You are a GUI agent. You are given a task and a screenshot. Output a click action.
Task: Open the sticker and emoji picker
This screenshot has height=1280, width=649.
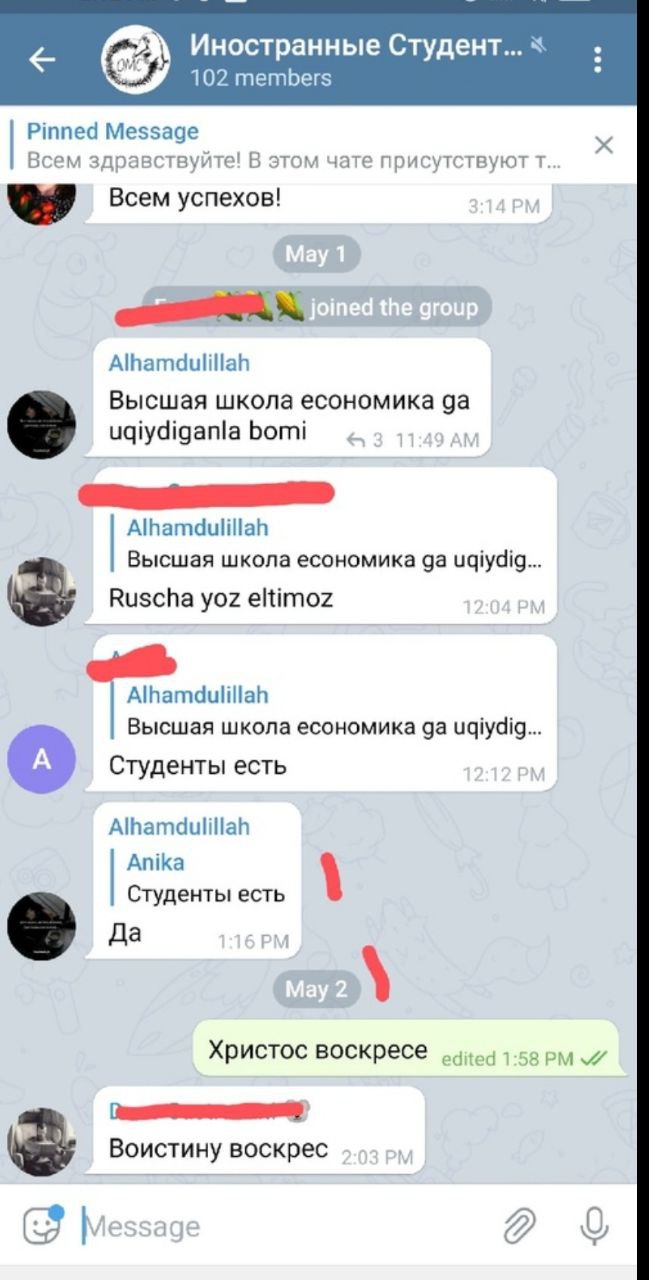42,1225
